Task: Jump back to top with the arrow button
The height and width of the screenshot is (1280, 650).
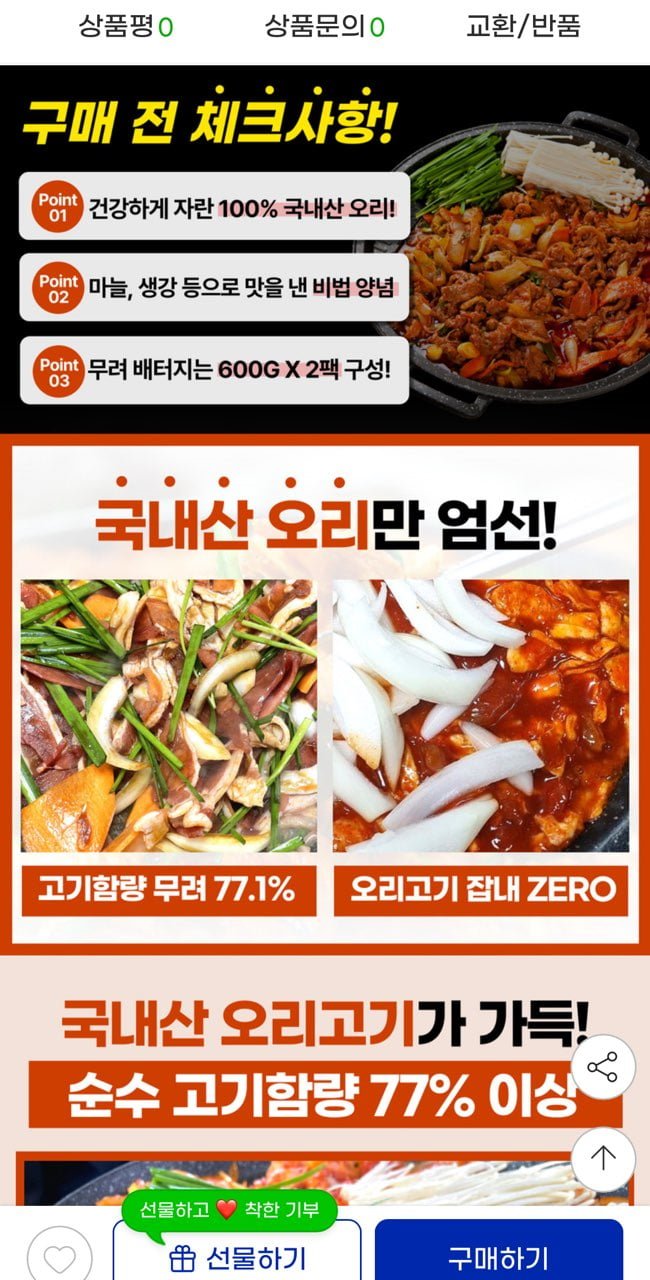Action: click(603, 1159)
